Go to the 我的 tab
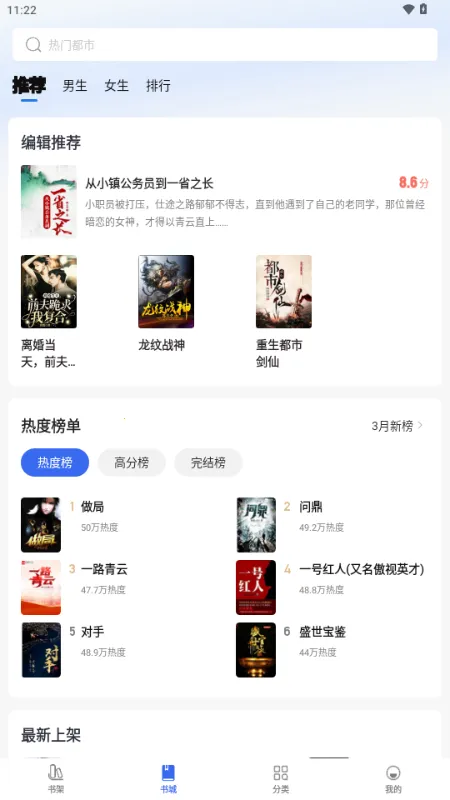Image resolution: width=450 pixels, height=800 pixels. [393, 779]
